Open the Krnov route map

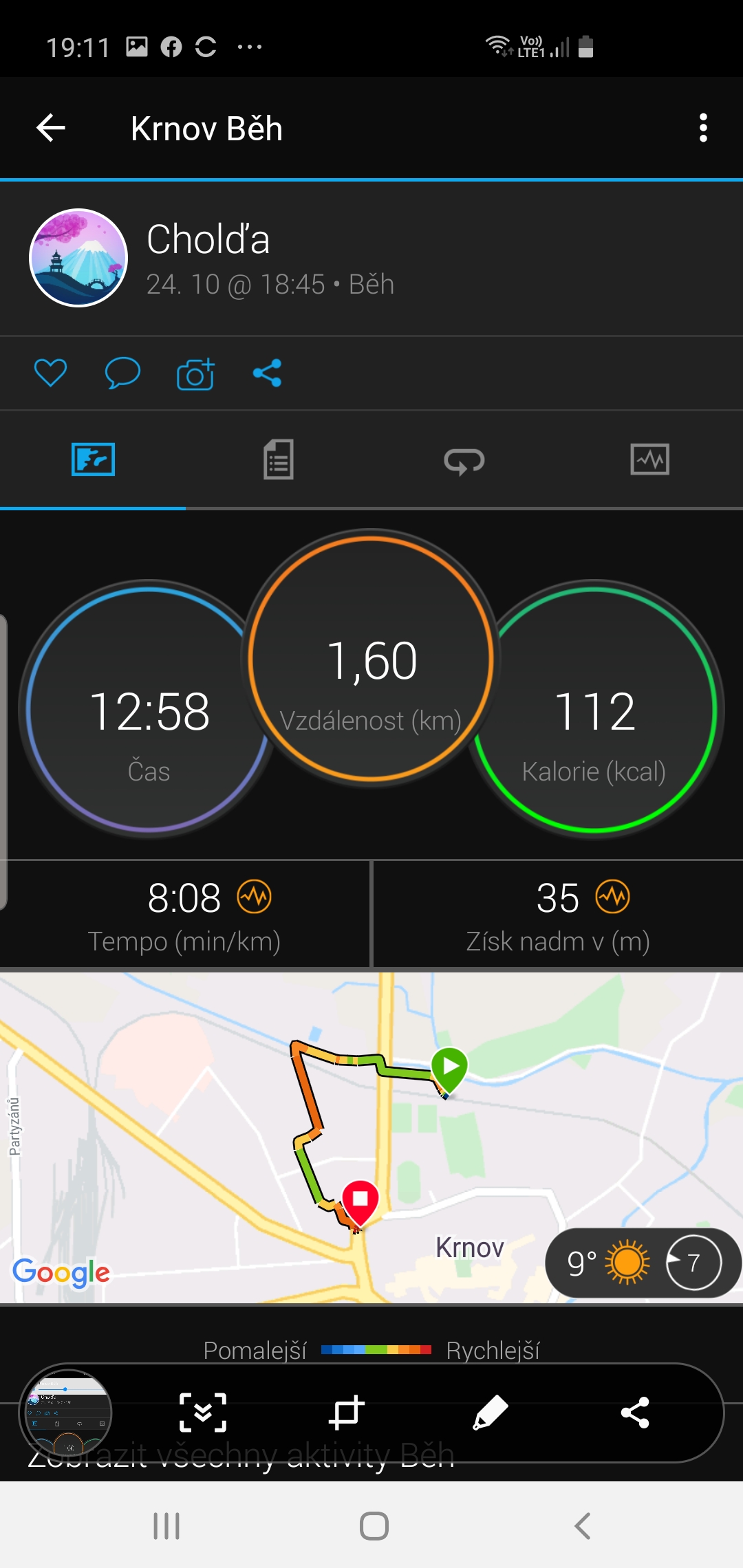point(371,1137)
